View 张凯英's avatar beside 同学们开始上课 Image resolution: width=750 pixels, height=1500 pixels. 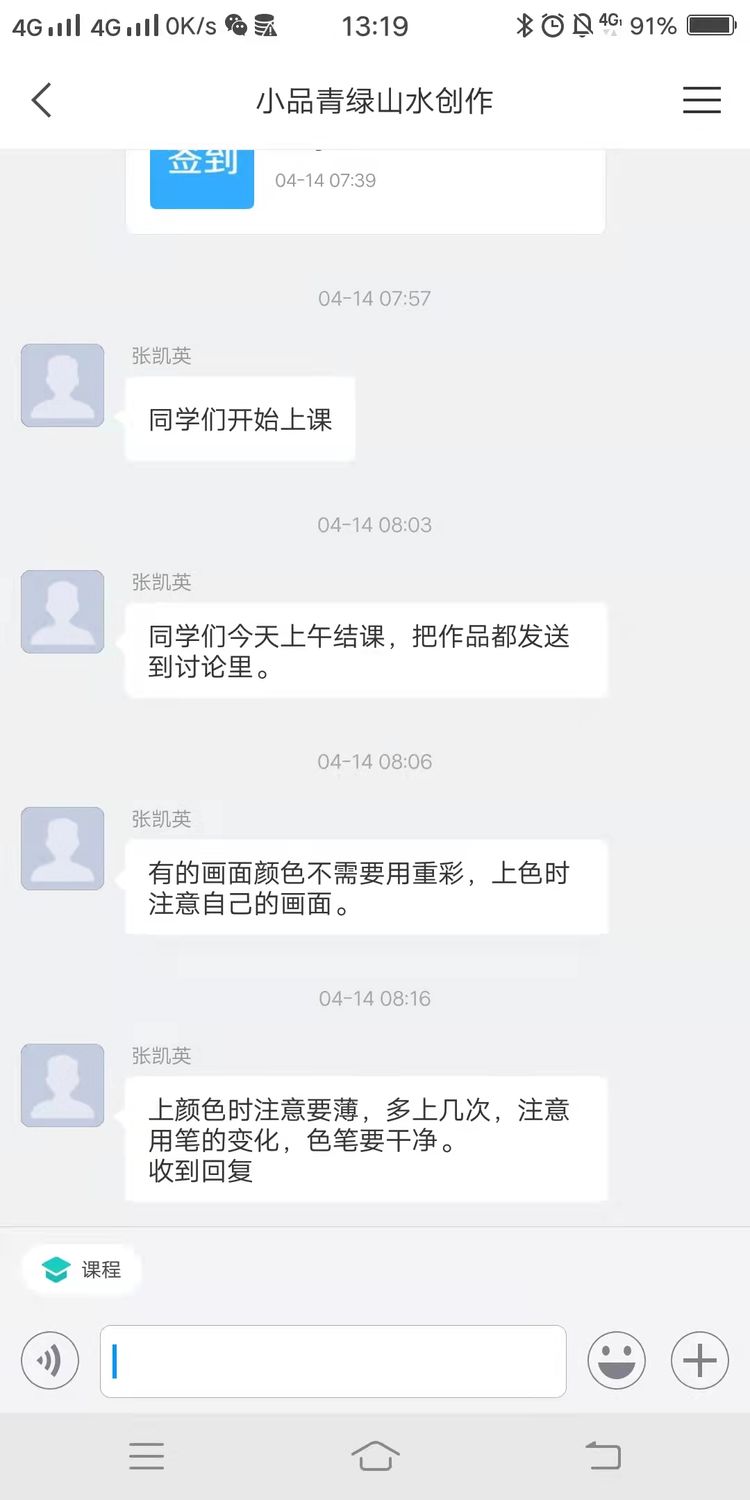[x=63, y=386]
